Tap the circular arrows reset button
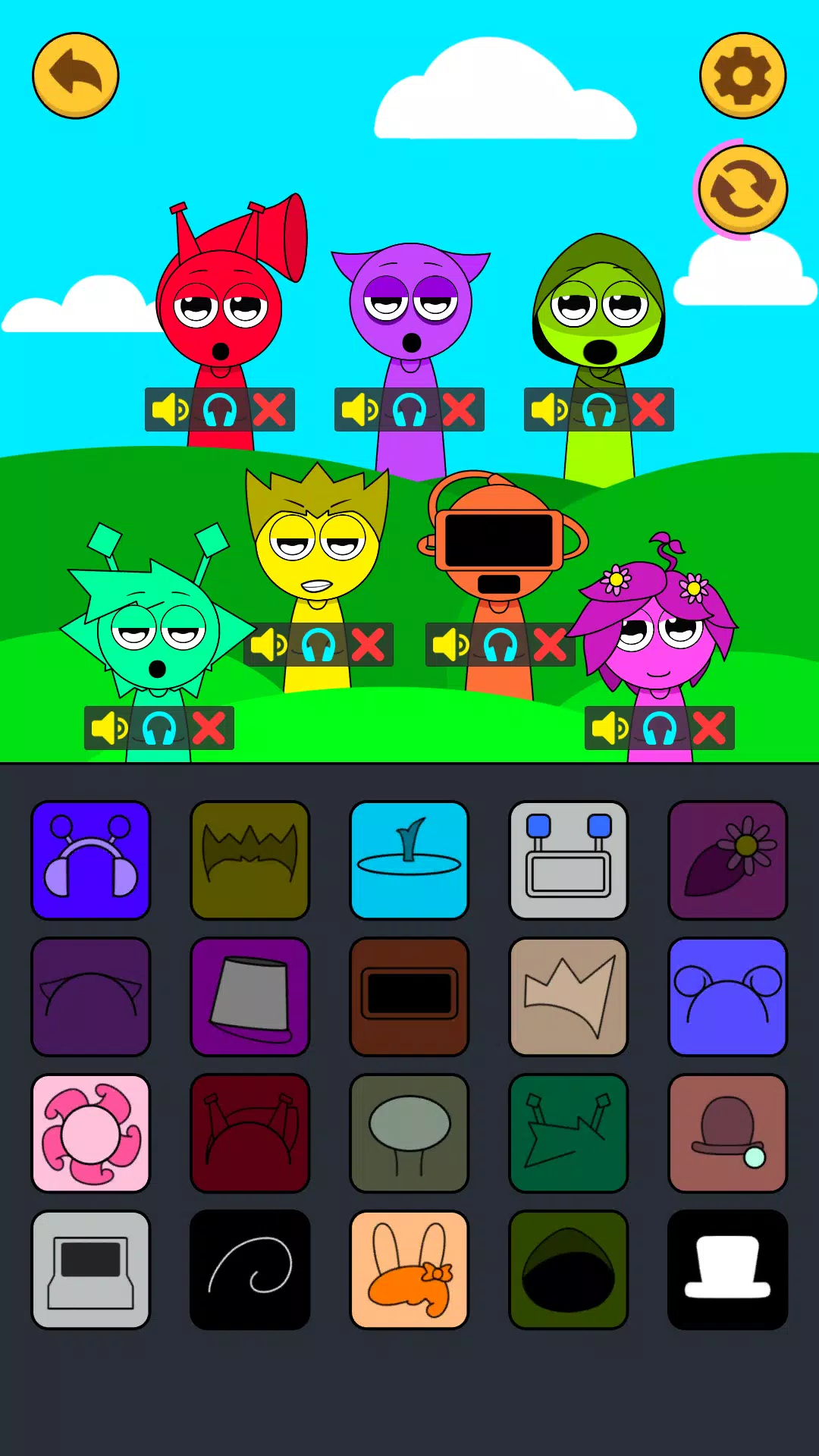 point(742,190)
